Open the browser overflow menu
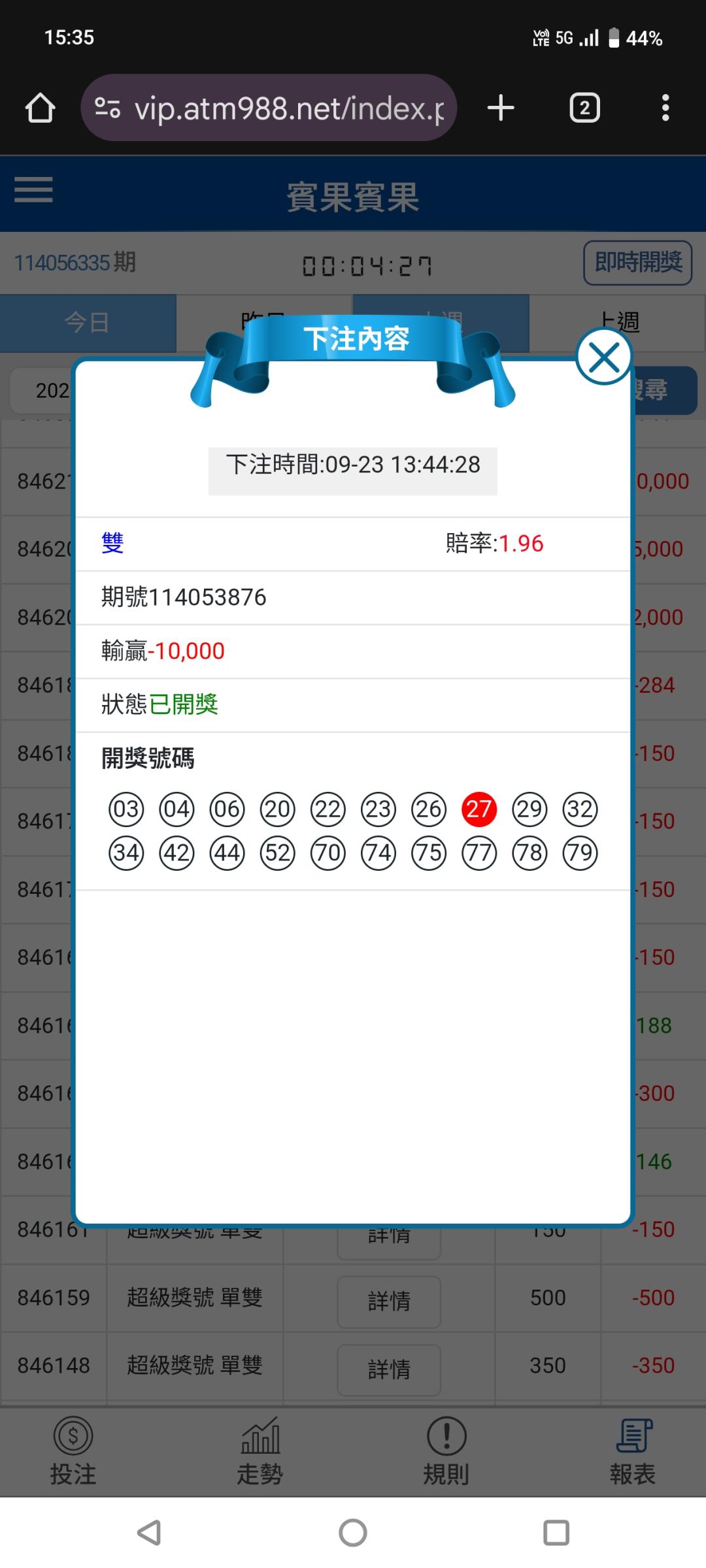This screenshot has height=1568, width=706. 665,108
